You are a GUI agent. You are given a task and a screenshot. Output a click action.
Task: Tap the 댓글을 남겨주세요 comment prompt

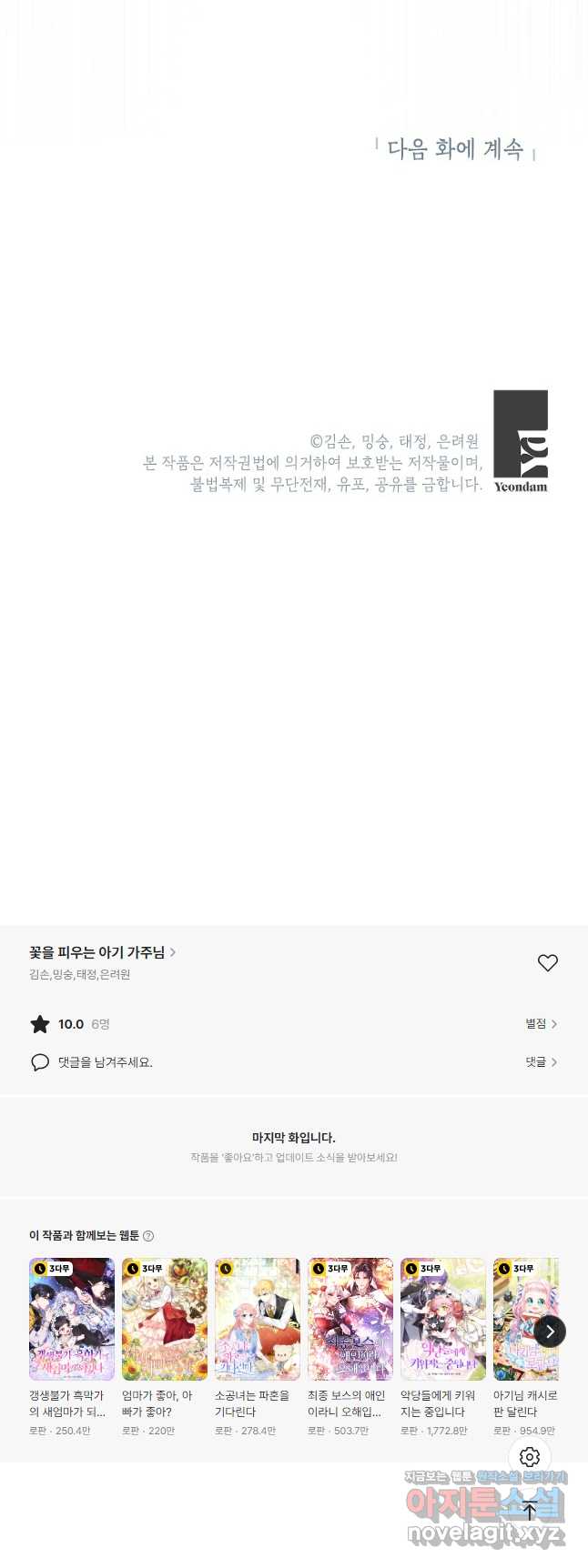point(105,1062)
